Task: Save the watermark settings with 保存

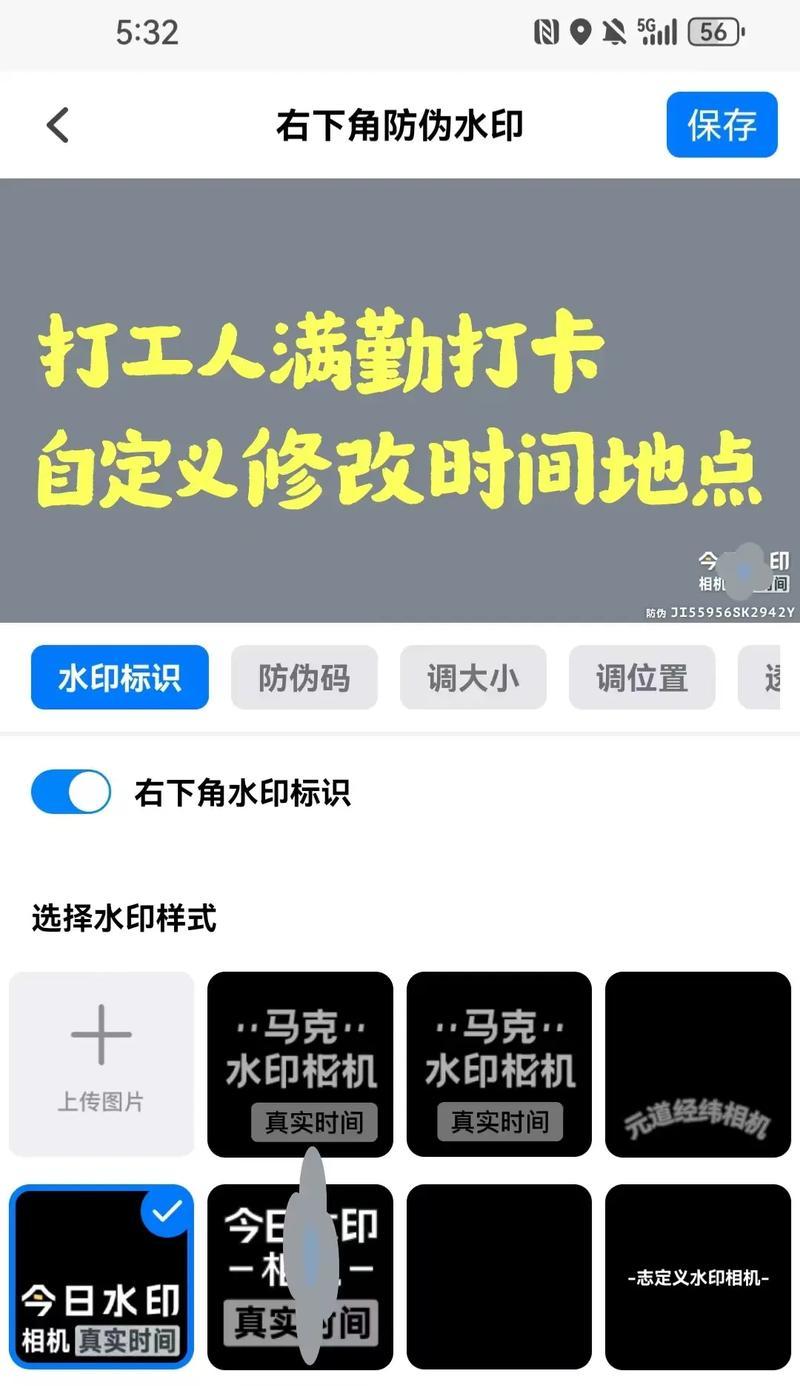Action: pyautogui.click(x=721, y=125)
